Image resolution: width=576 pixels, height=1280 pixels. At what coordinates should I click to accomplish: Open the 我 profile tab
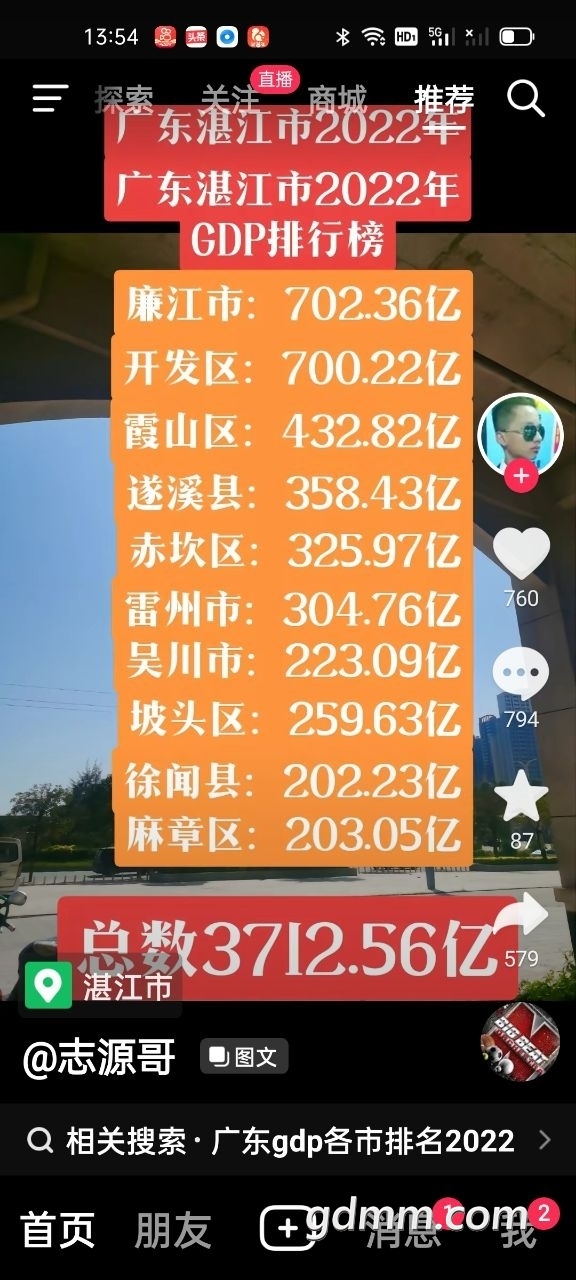click(x=518, y=1230)
